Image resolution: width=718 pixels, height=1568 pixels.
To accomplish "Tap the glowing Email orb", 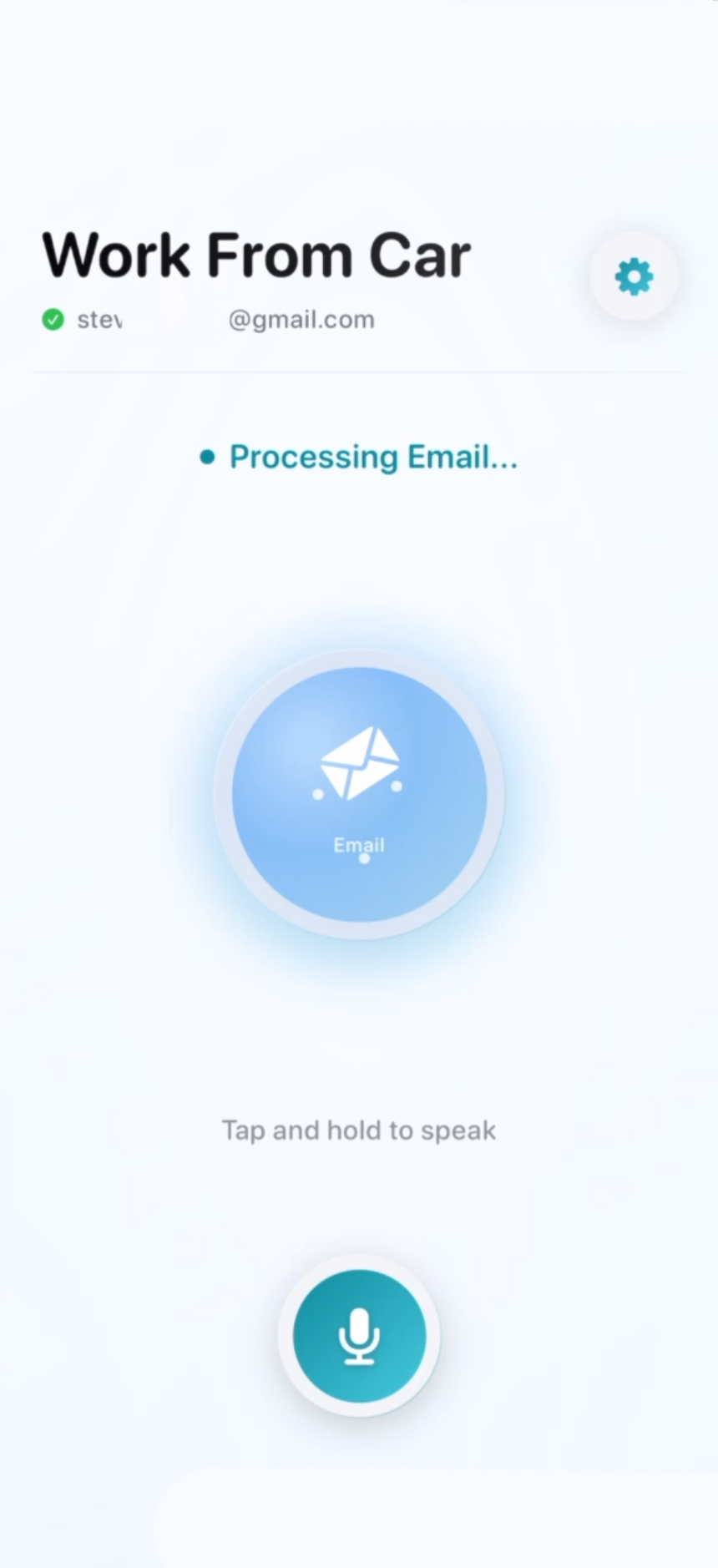I will 359,794.
